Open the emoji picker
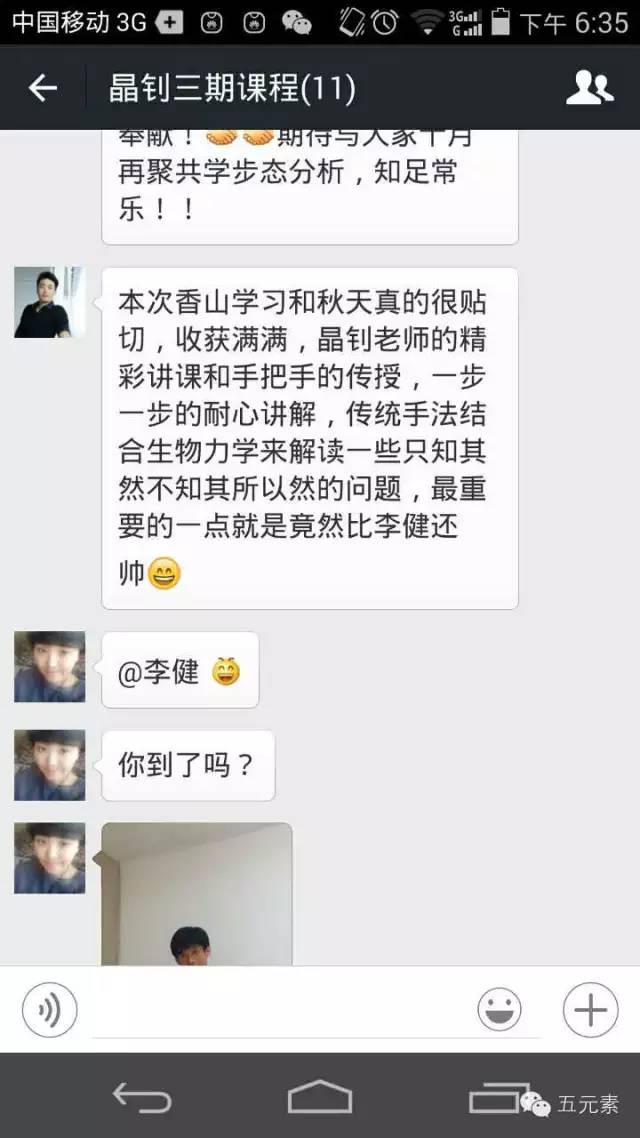Viewport: 640px width, 1138px height. click(499, 1009)
